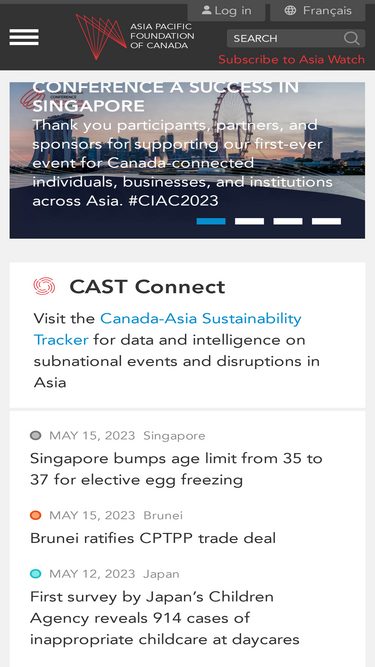Open the Brunei ratifies CPTPP trade deal article

pyautogui.click(x=153, y=538)
